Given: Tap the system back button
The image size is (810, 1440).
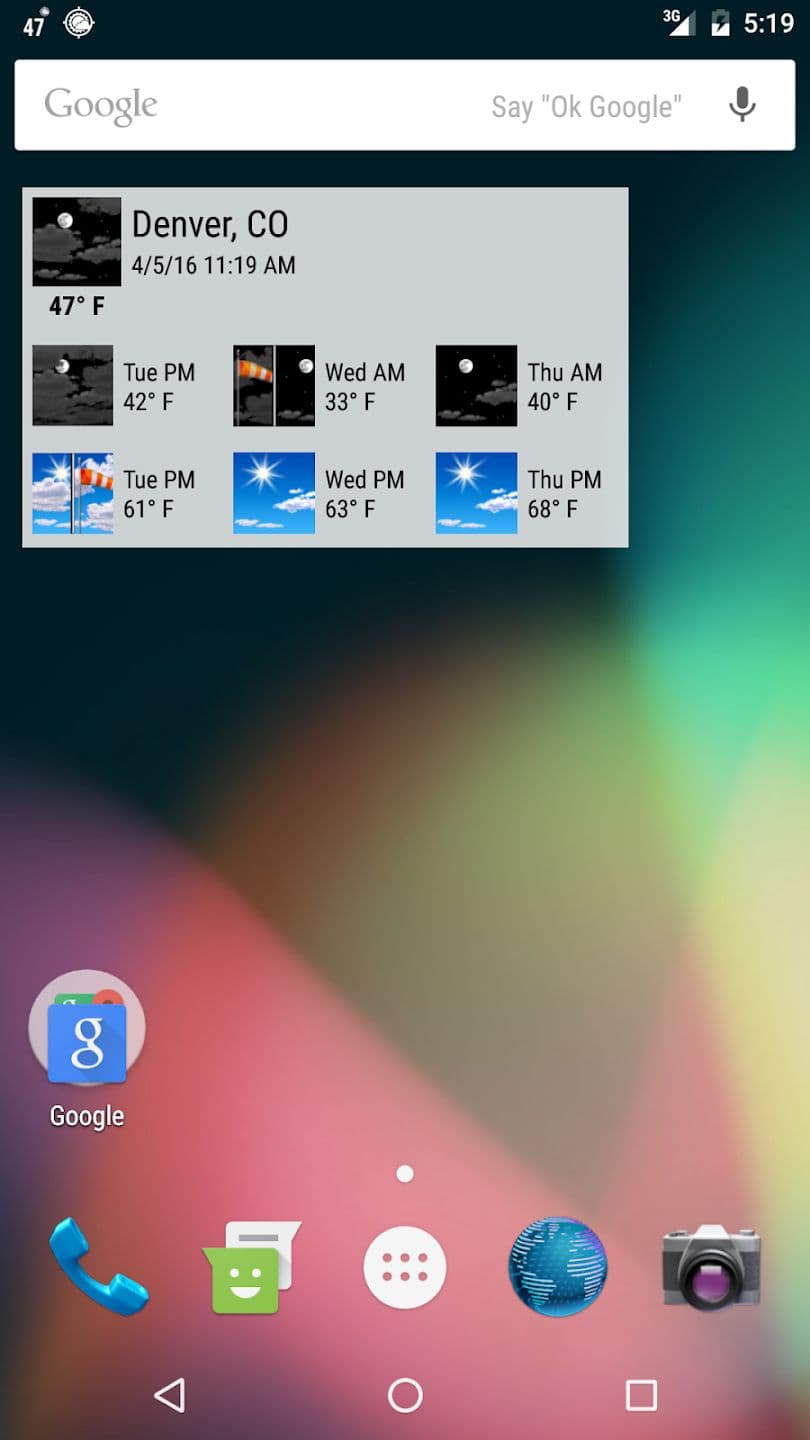Looking at the screenshot, I should pyautogui.click(x=169, y=1395).
